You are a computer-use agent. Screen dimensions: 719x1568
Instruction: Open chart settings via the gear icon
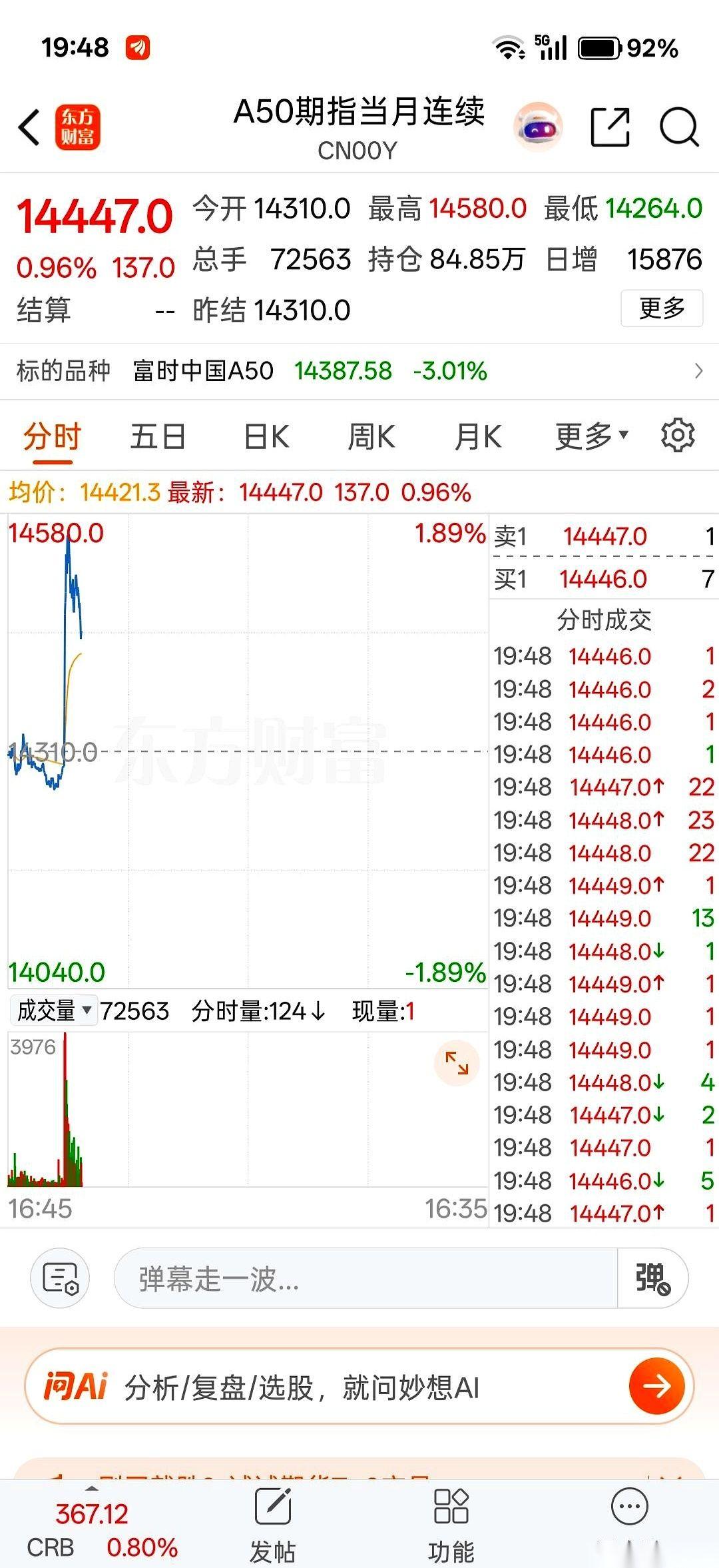677,436
